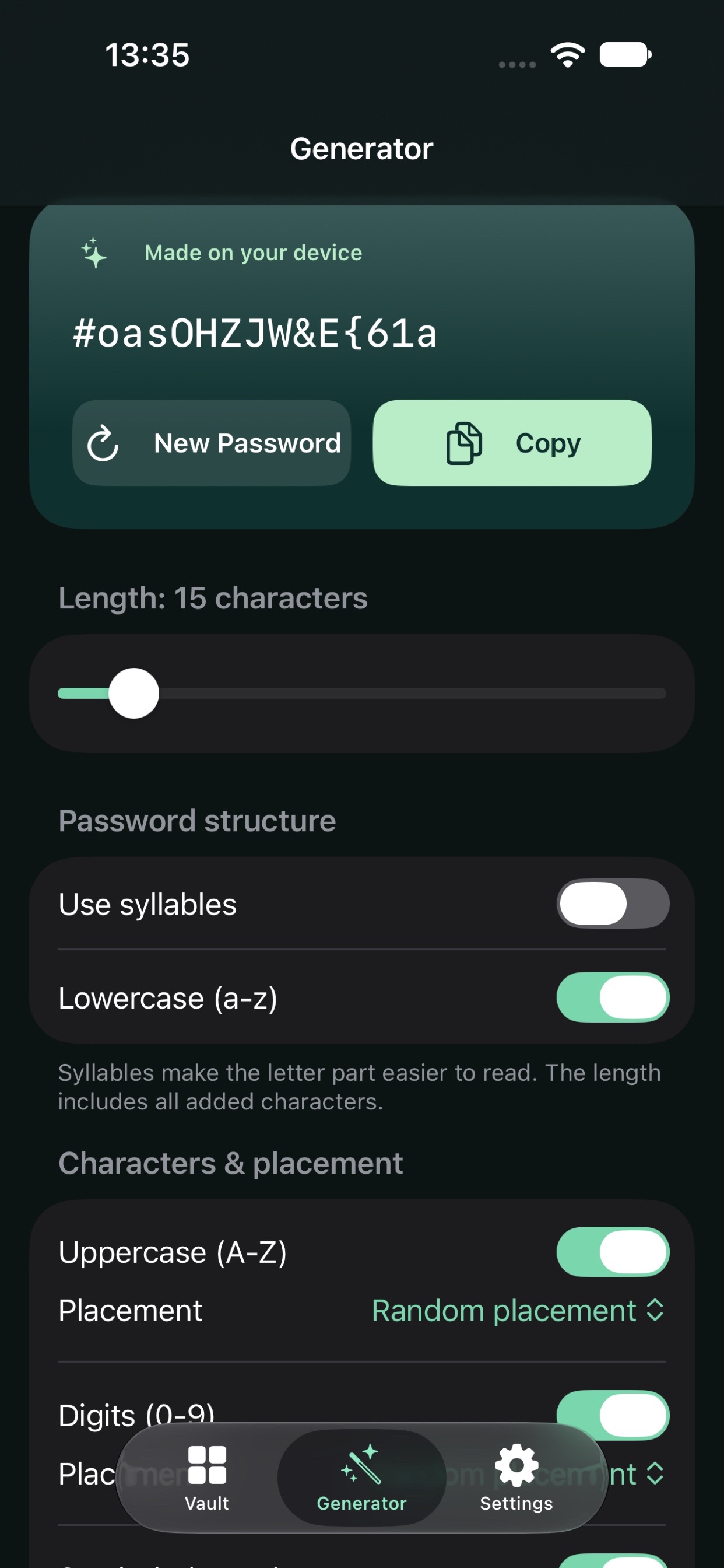Disable Uppercase (A-Z) characters
This screenshot has height=1568, width=724.
tap(613, 1252)
